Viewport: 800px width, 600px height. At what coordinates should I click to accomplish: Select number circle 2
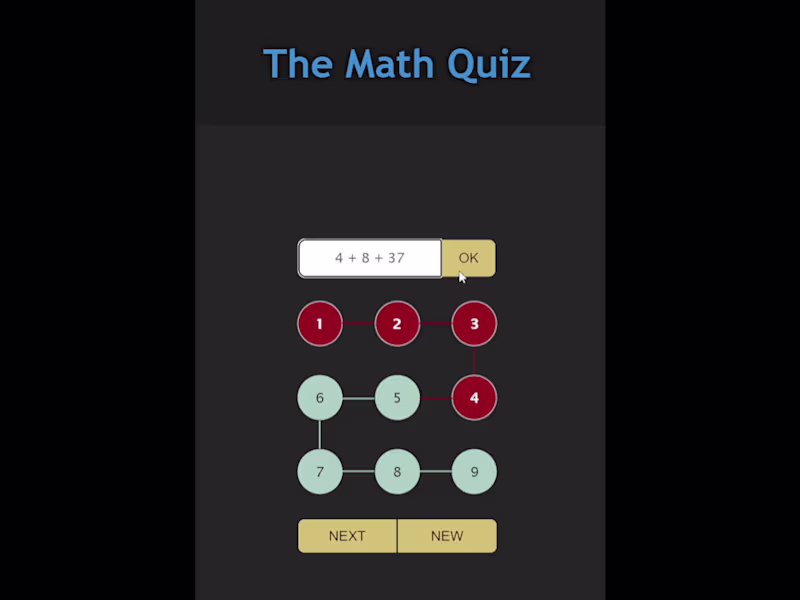point(397,324)
